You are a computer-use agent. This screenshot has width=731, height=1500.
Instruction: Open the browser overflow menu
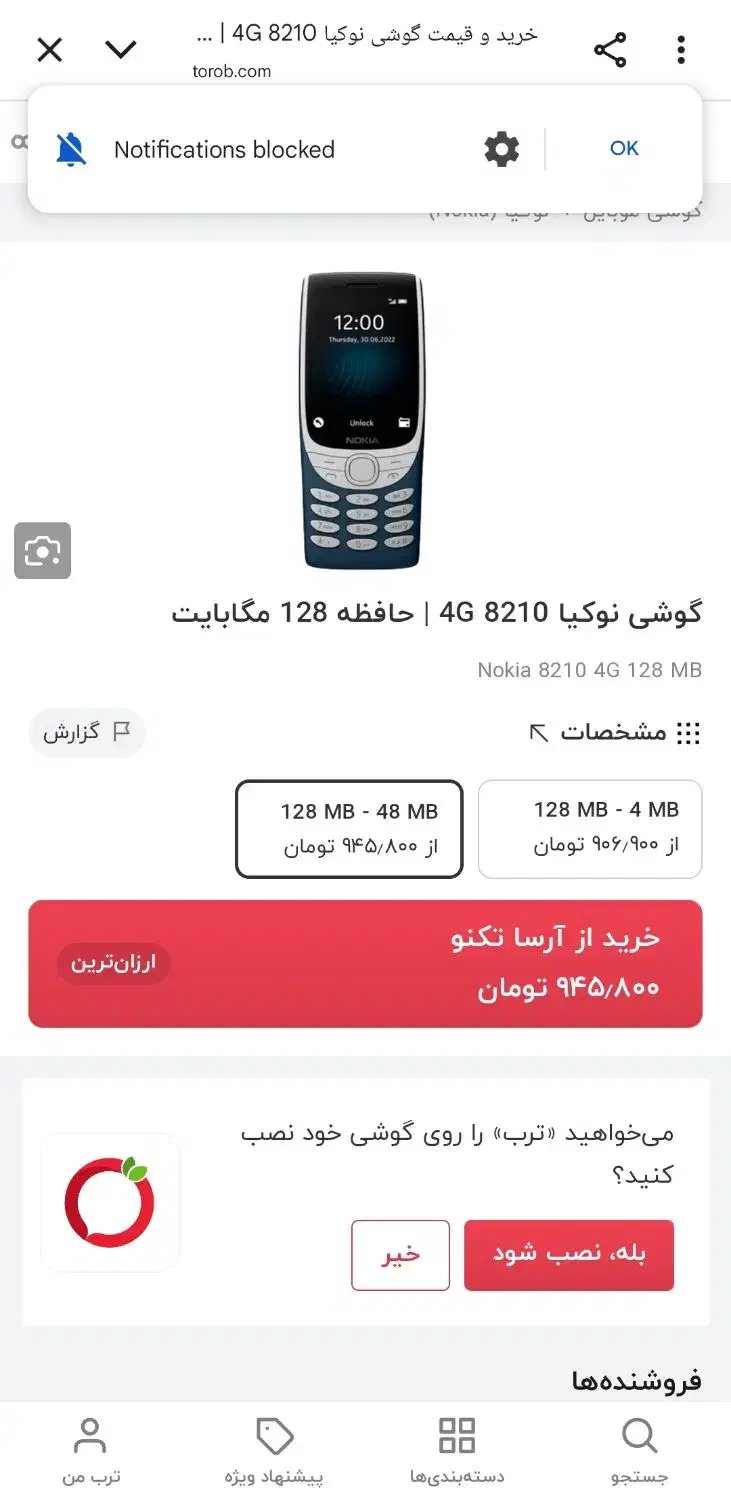[x=681, y=50]
